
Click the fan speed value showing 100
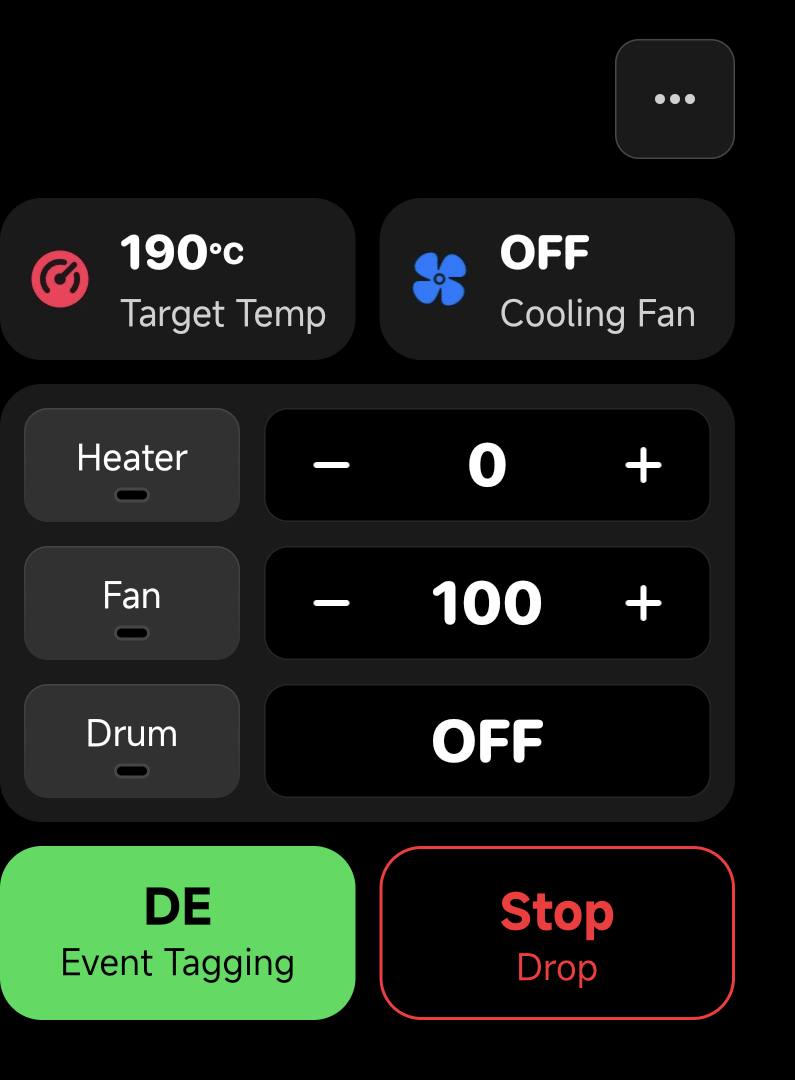[487, 603]
